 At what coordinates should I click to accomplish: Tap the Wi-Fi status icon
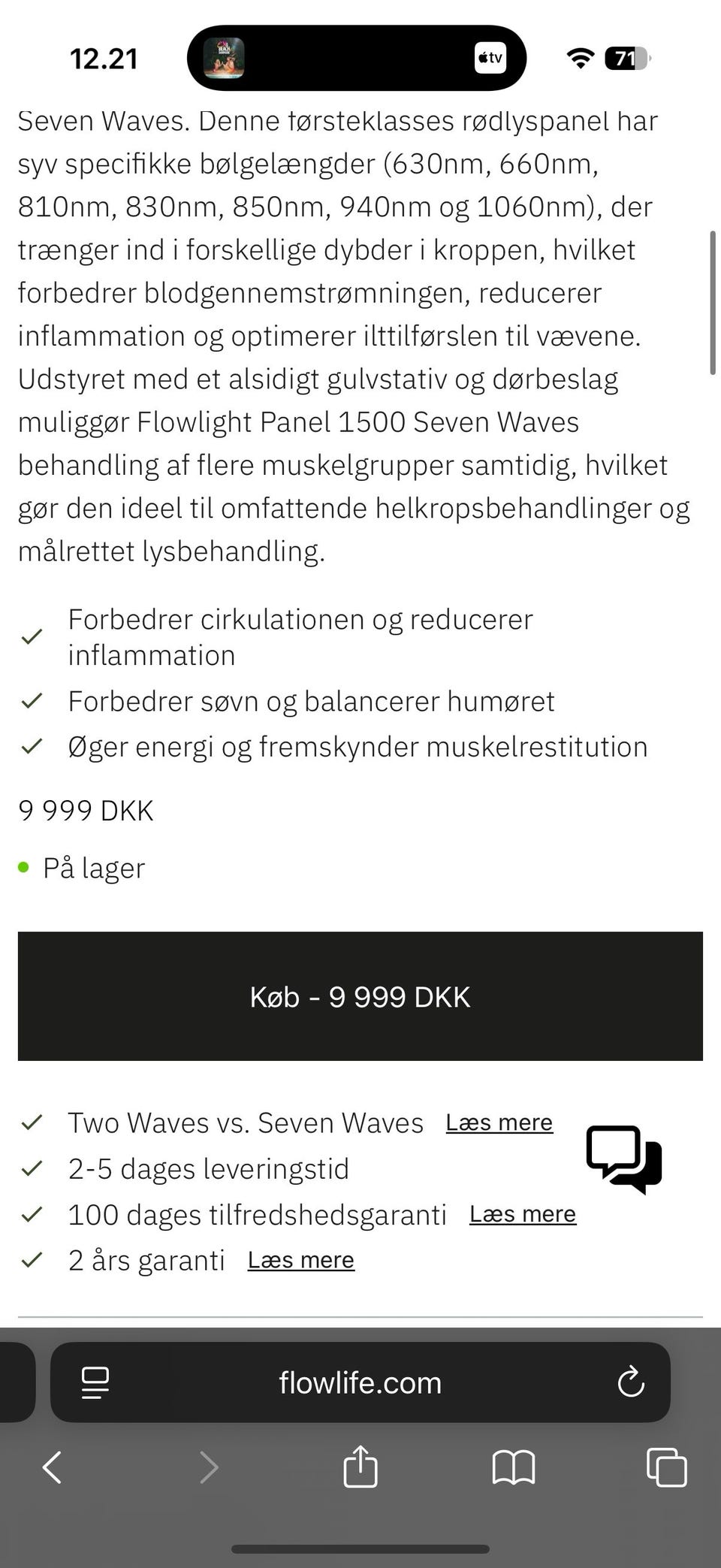(x=580, y=58)
